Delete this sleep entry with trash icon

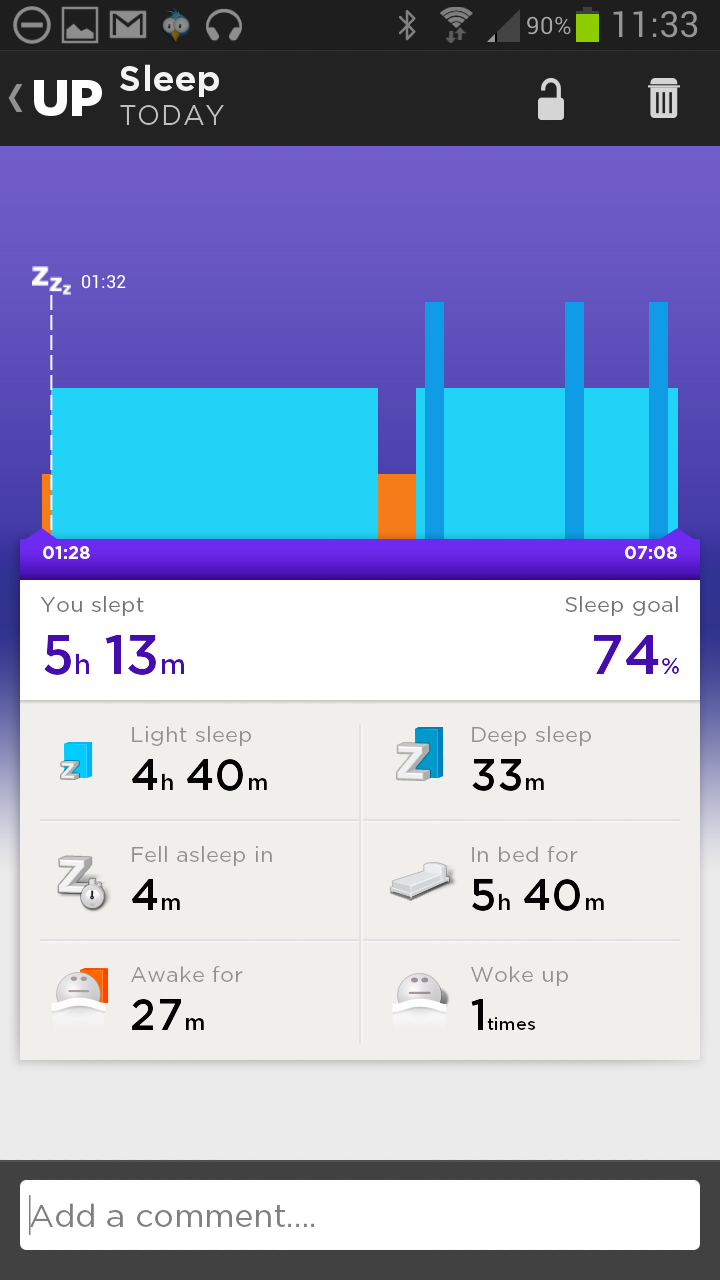pos(663,99)
